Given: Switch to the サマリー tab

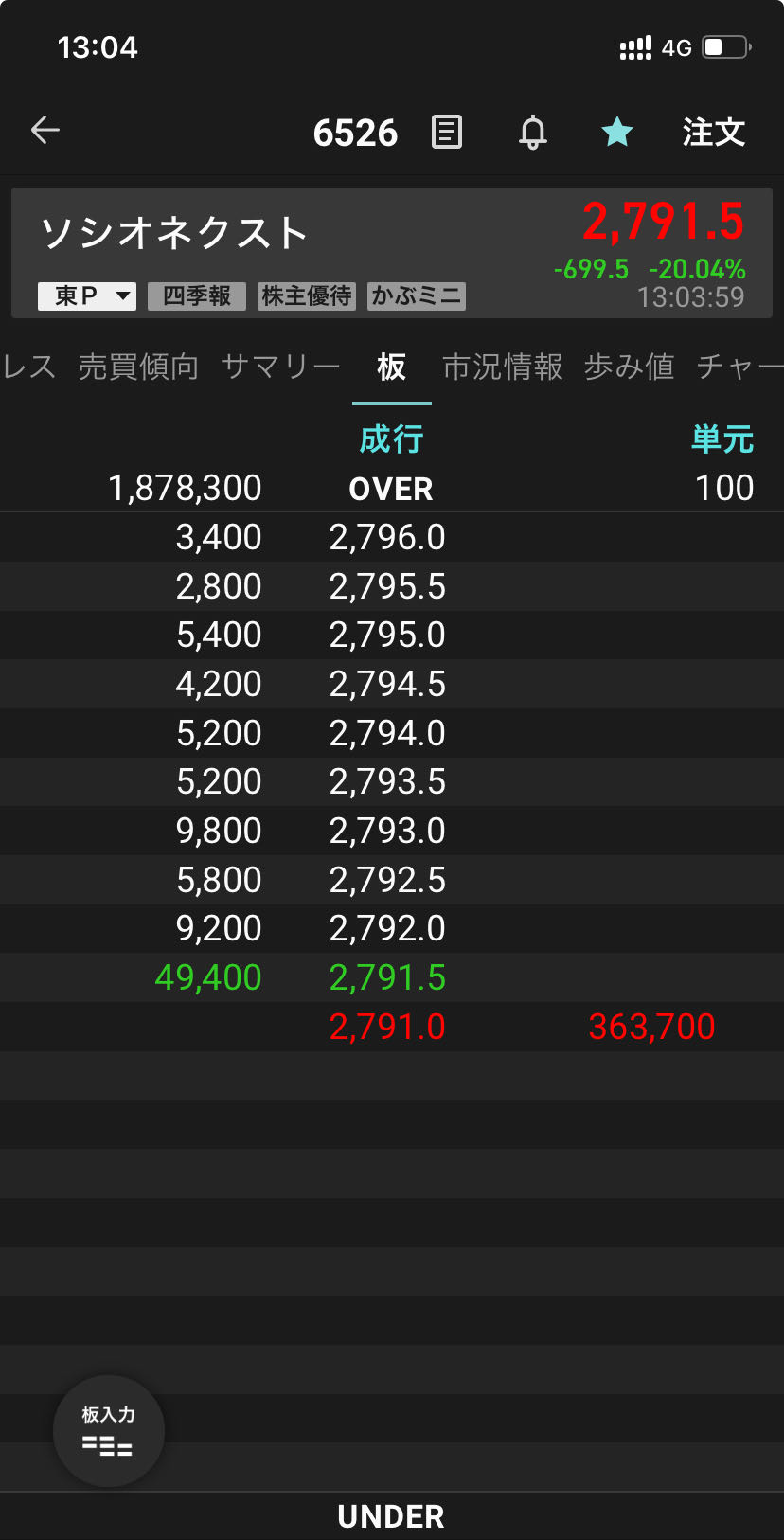Looking at the screenshot, I should [280, 367].
